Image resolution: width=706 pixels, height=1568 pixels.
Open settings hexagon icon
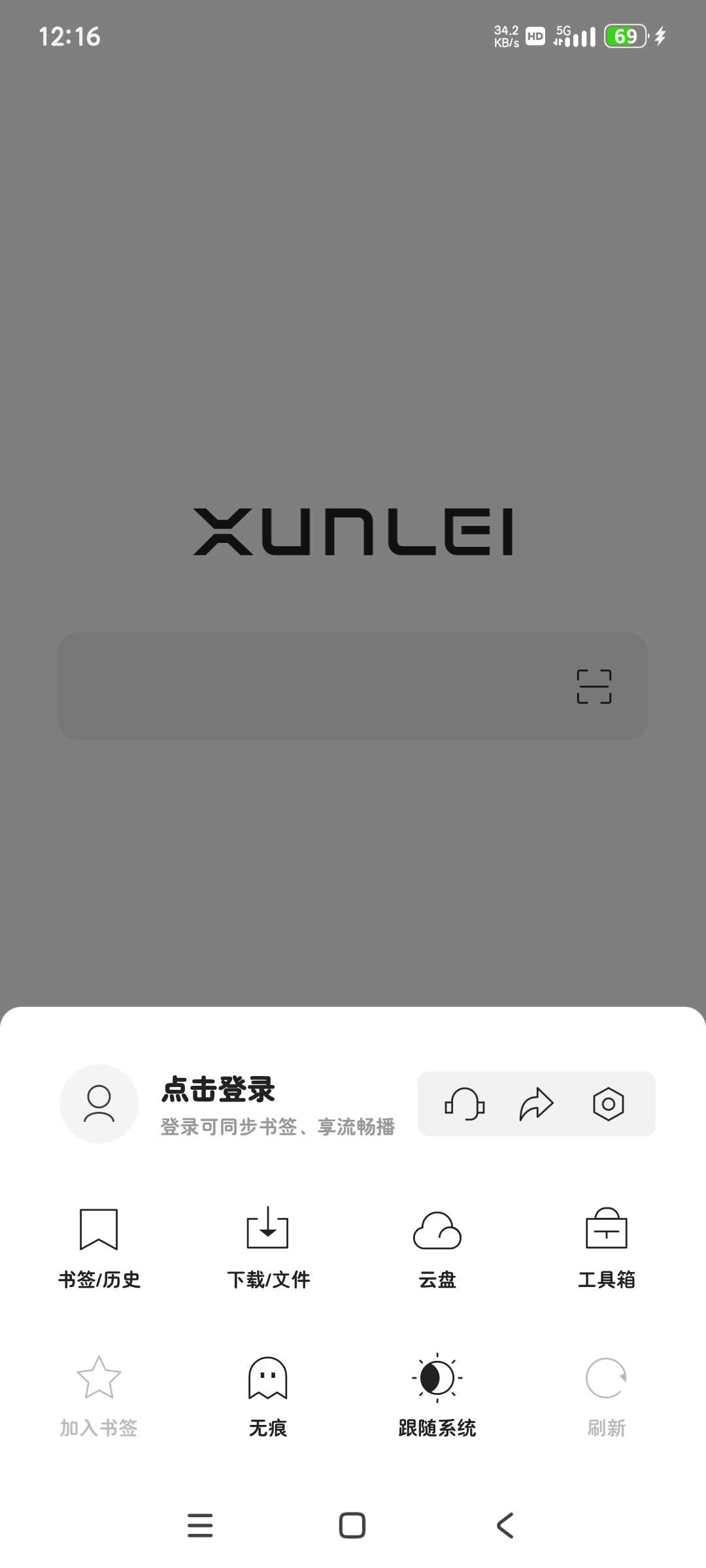coord(609,1103)
